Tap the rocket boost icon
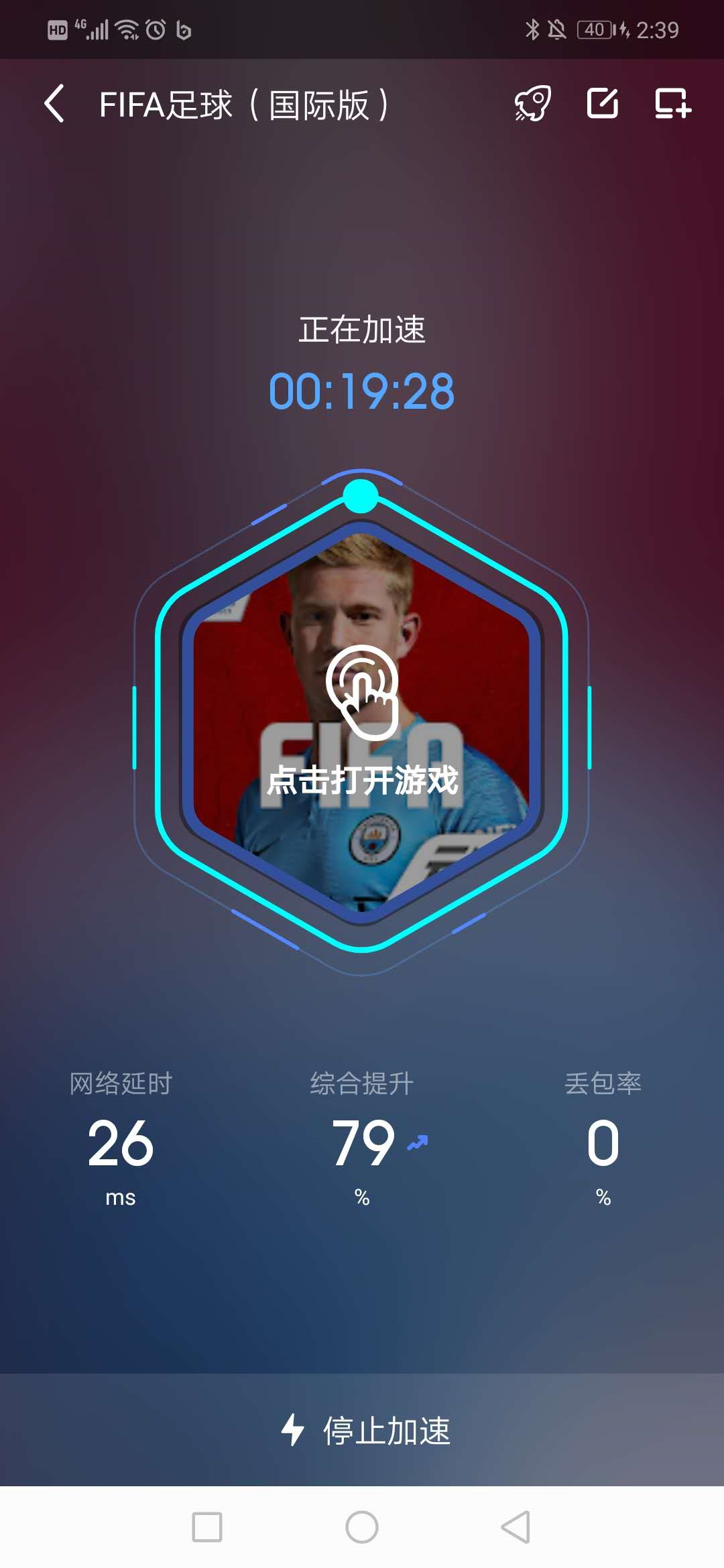Image resolution: width=724 pixels, height=1568 pixels. pyautogui.click(x=533, y=104)
